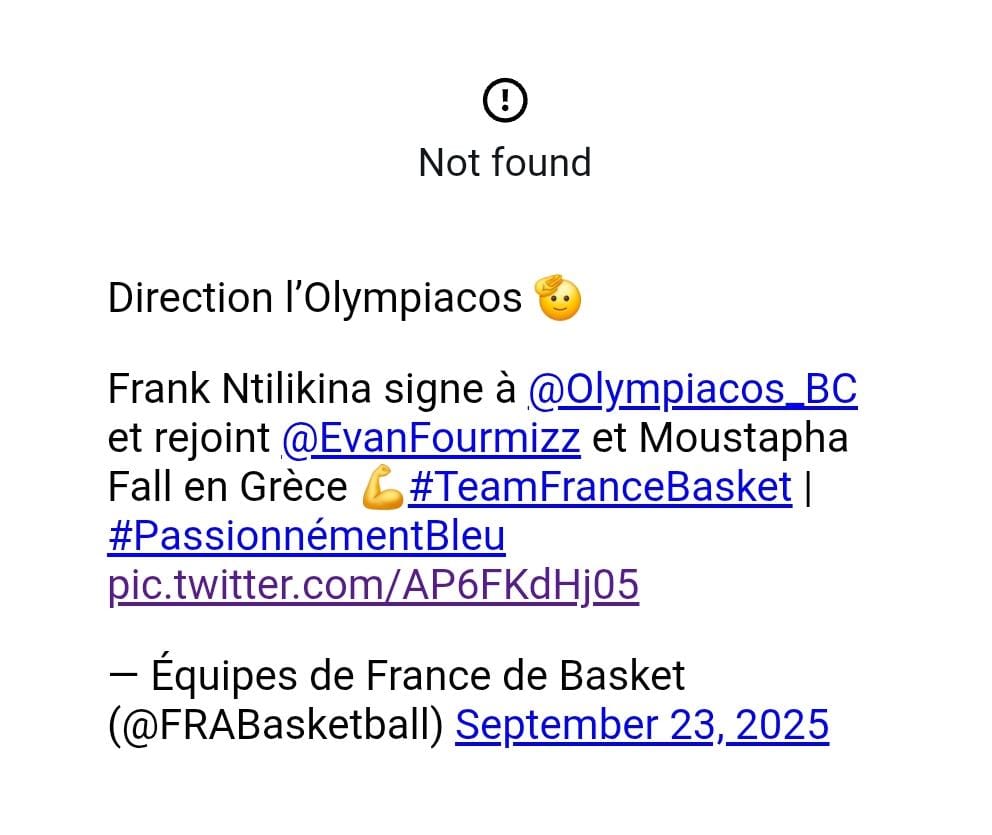Tap the #TeamFranceBasket hashtag
The image size is (992, 835).
[600, 487]
